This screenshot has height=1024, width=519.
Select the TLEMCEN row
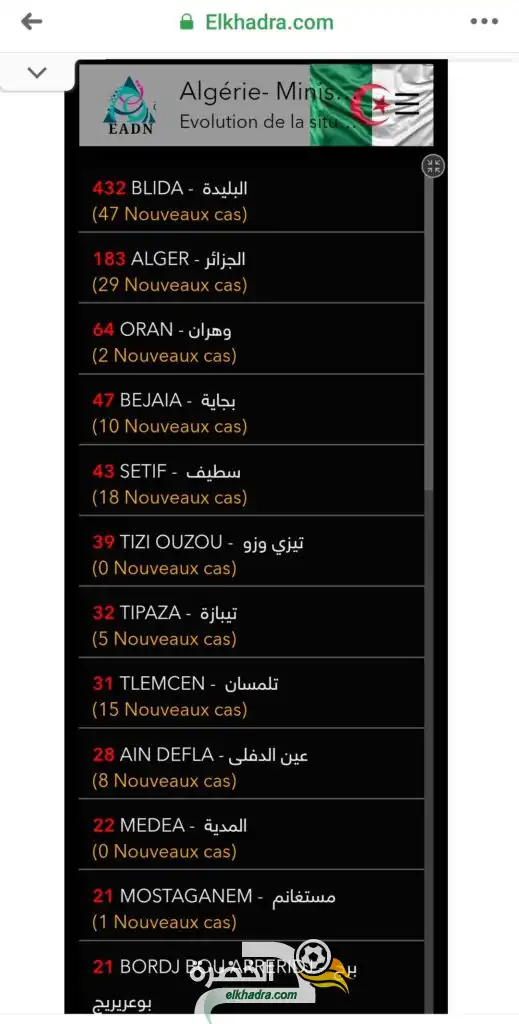(x=251, y=693)
